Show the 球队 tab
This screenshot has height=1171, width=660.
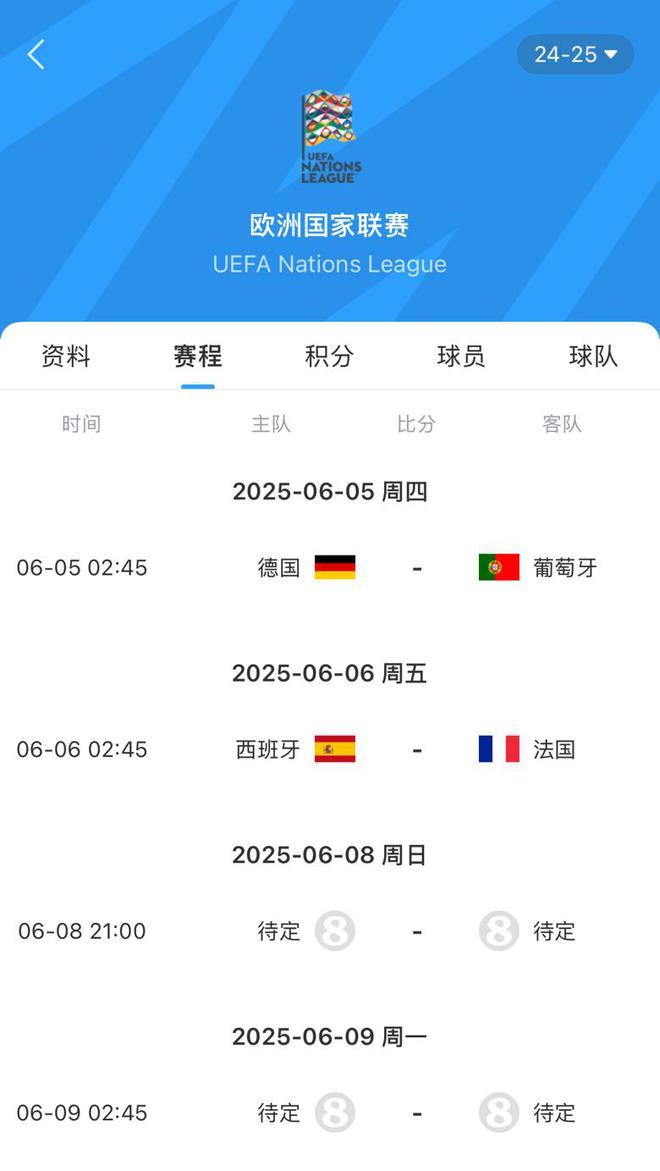pyautogui.click(x=593, y=356)
